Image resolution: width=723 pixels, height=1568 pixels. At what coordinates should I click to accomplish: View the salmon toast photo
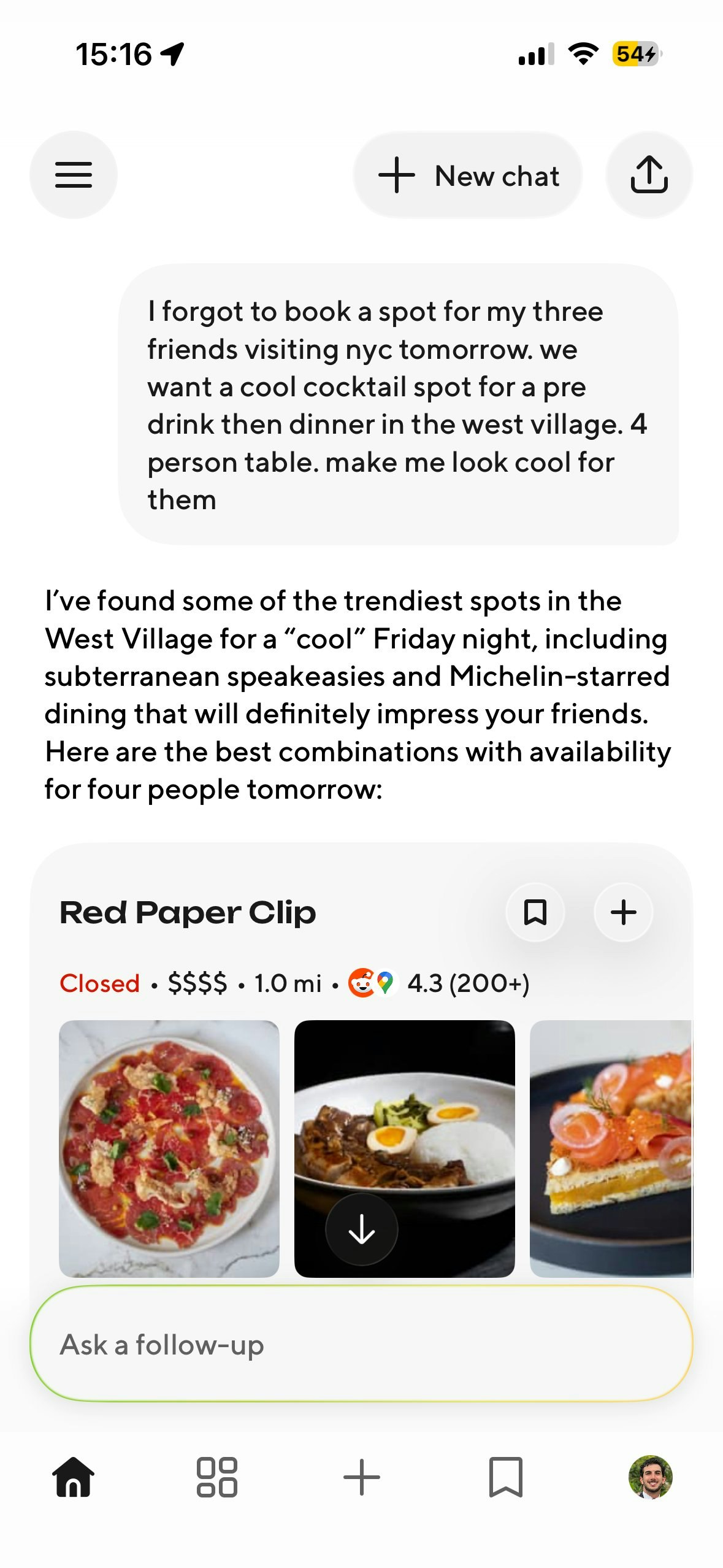point(611,1147)
